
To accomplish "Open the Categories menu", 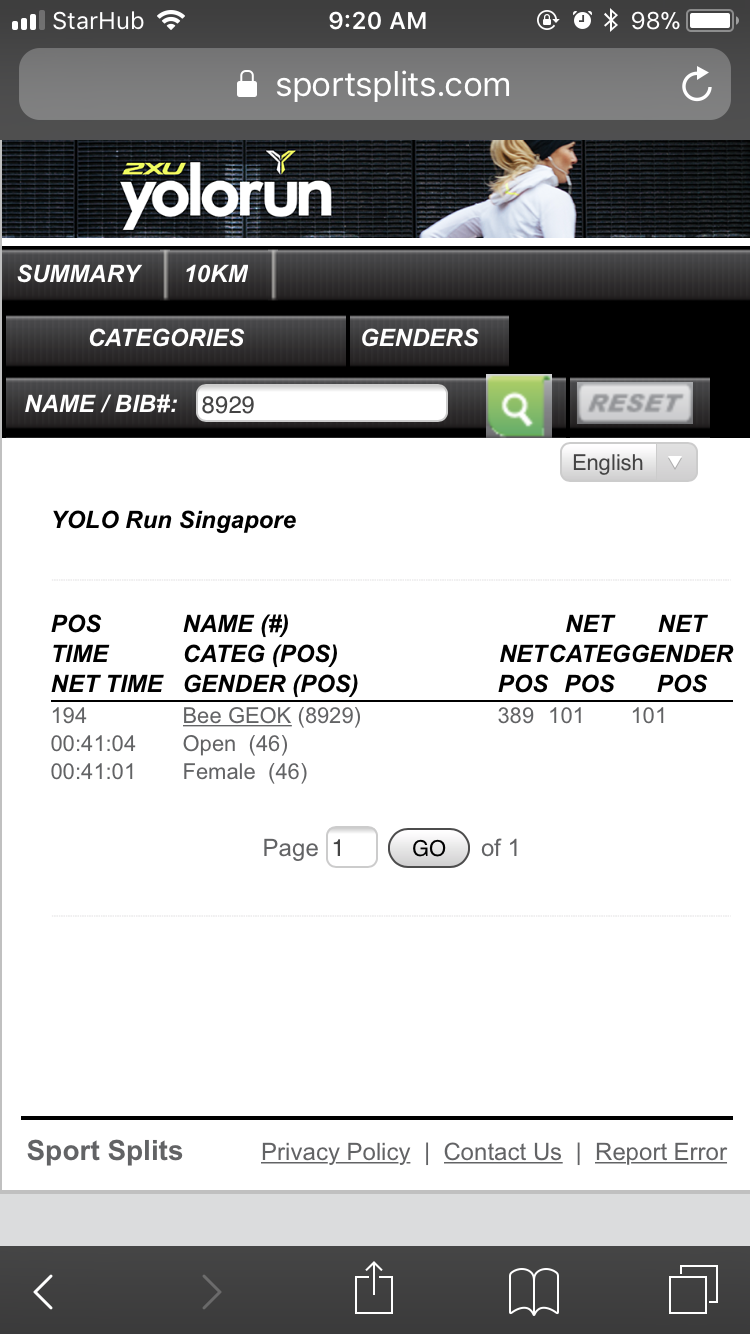I will pyautogui.click(x=175, y=338).
